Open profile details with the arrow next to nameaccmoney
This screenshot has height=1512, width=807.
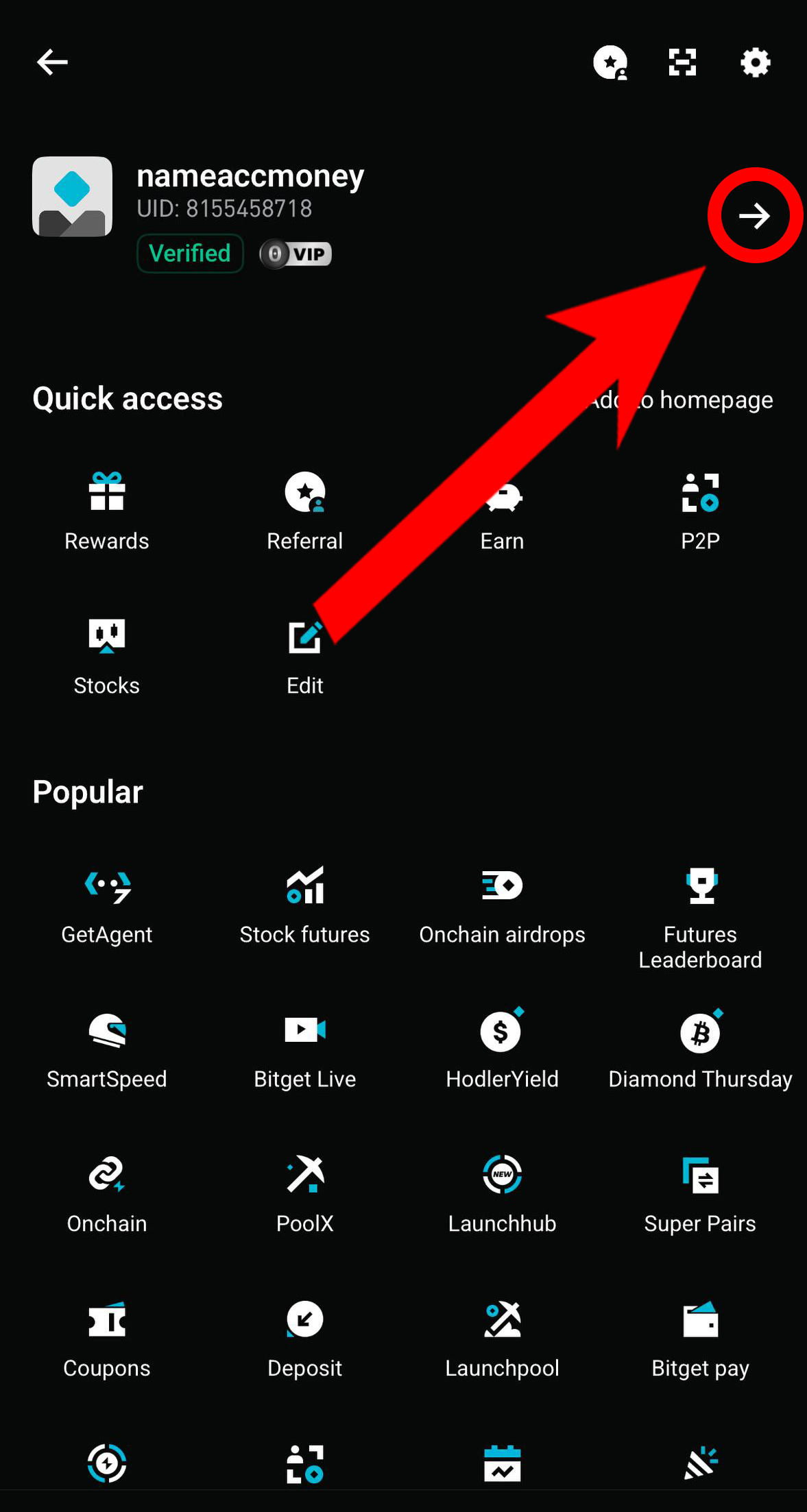point(754,216)
